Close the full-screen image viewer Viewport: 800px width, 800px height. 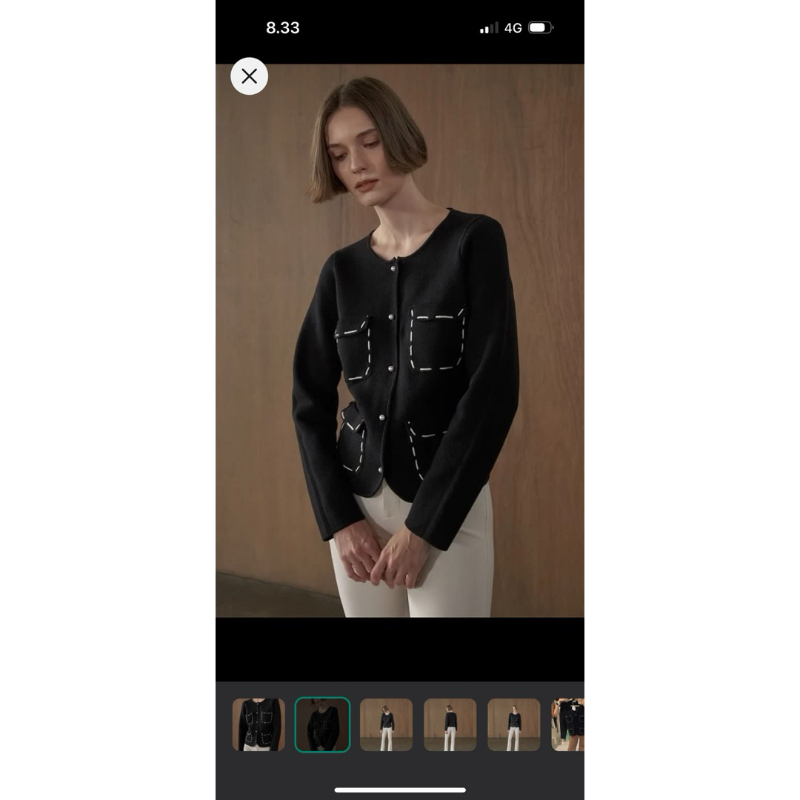pyautogui.click(x=249, y=76)
